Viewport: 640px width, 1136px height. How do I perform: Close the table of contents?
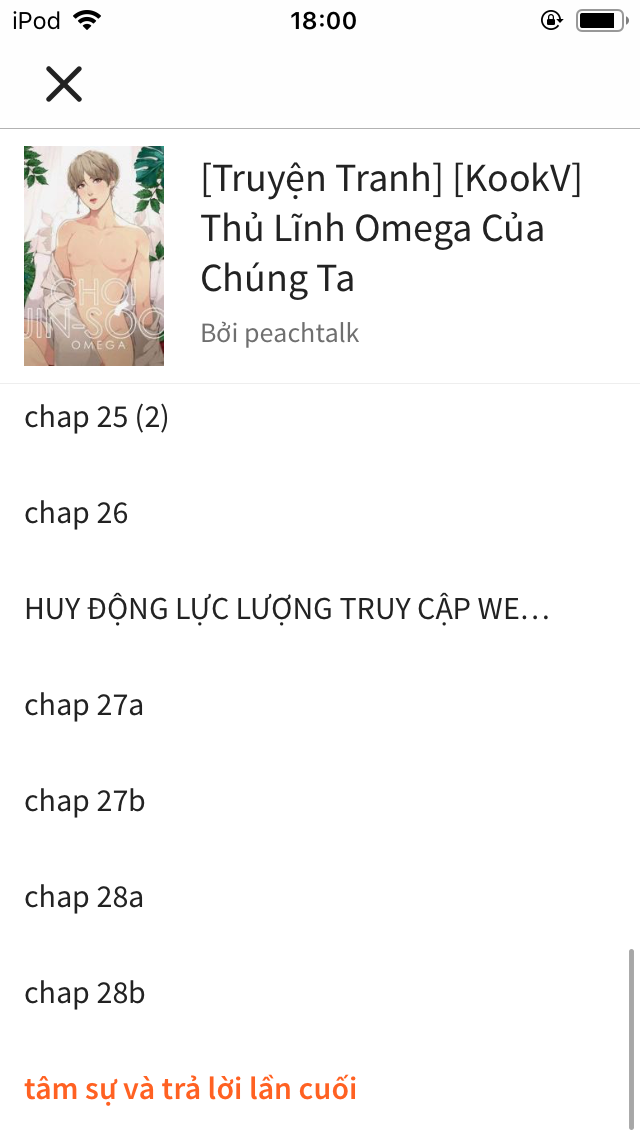click(x=64, y=84)
